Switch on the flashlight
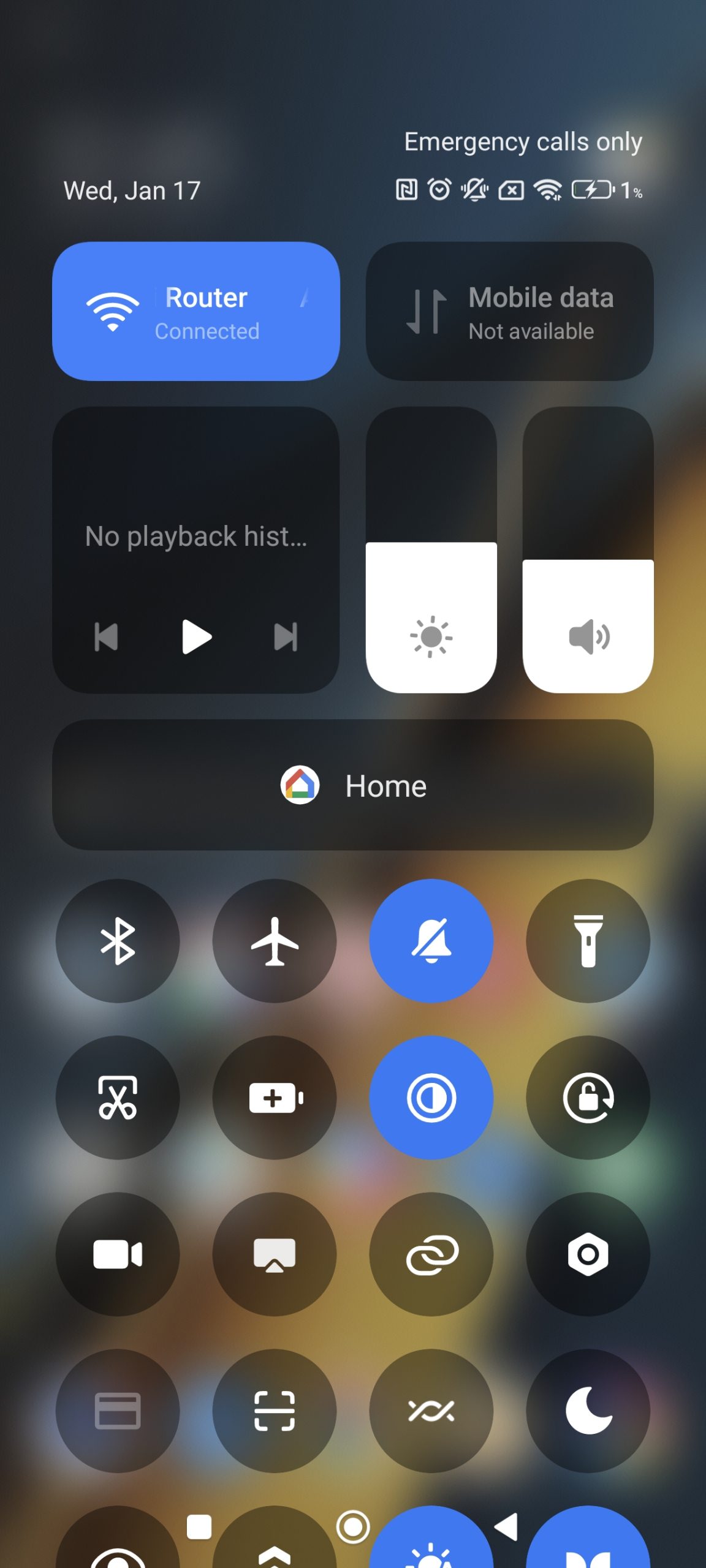 coord(588,941)
